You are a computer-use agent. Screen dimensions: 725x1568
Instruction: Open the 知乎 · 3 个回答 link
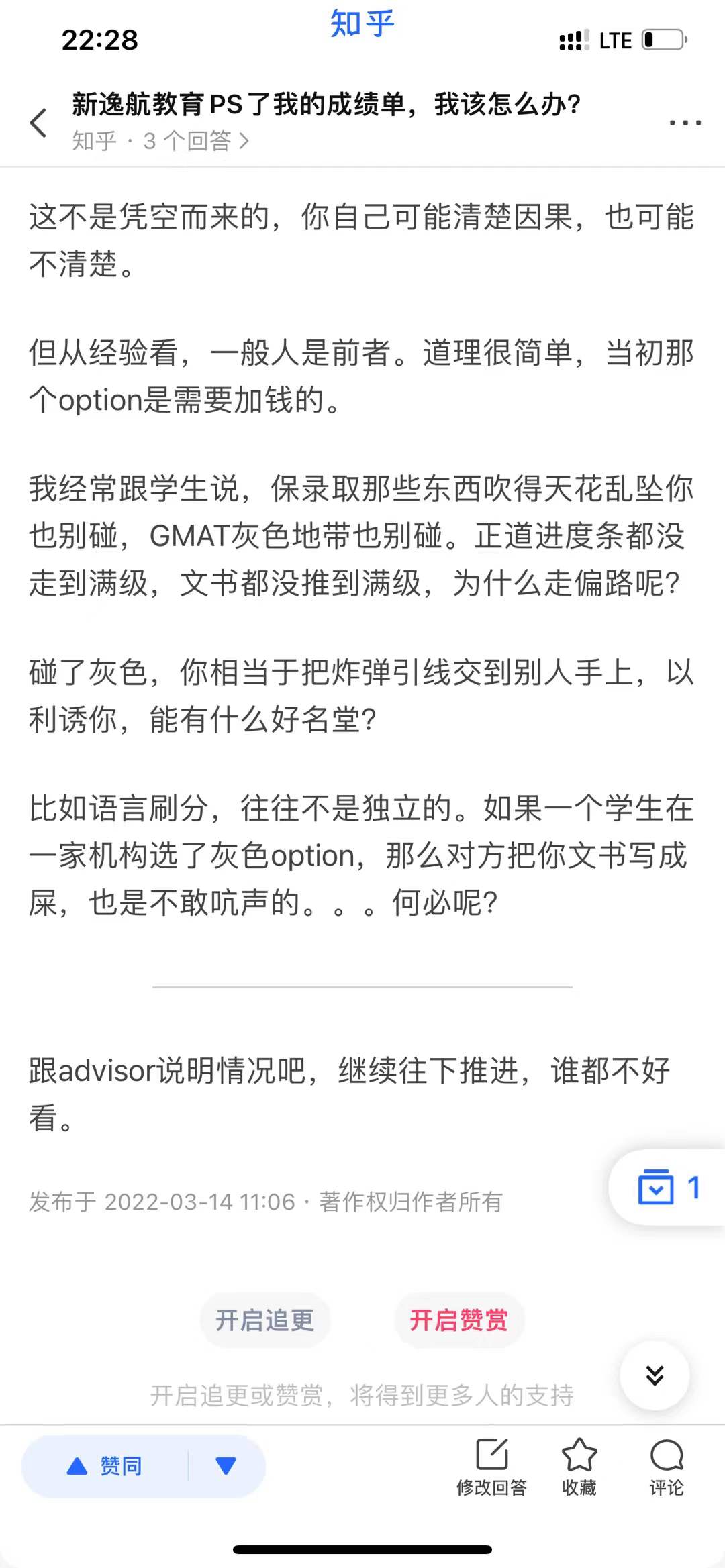pyautogui.click(x=160, y=141)
